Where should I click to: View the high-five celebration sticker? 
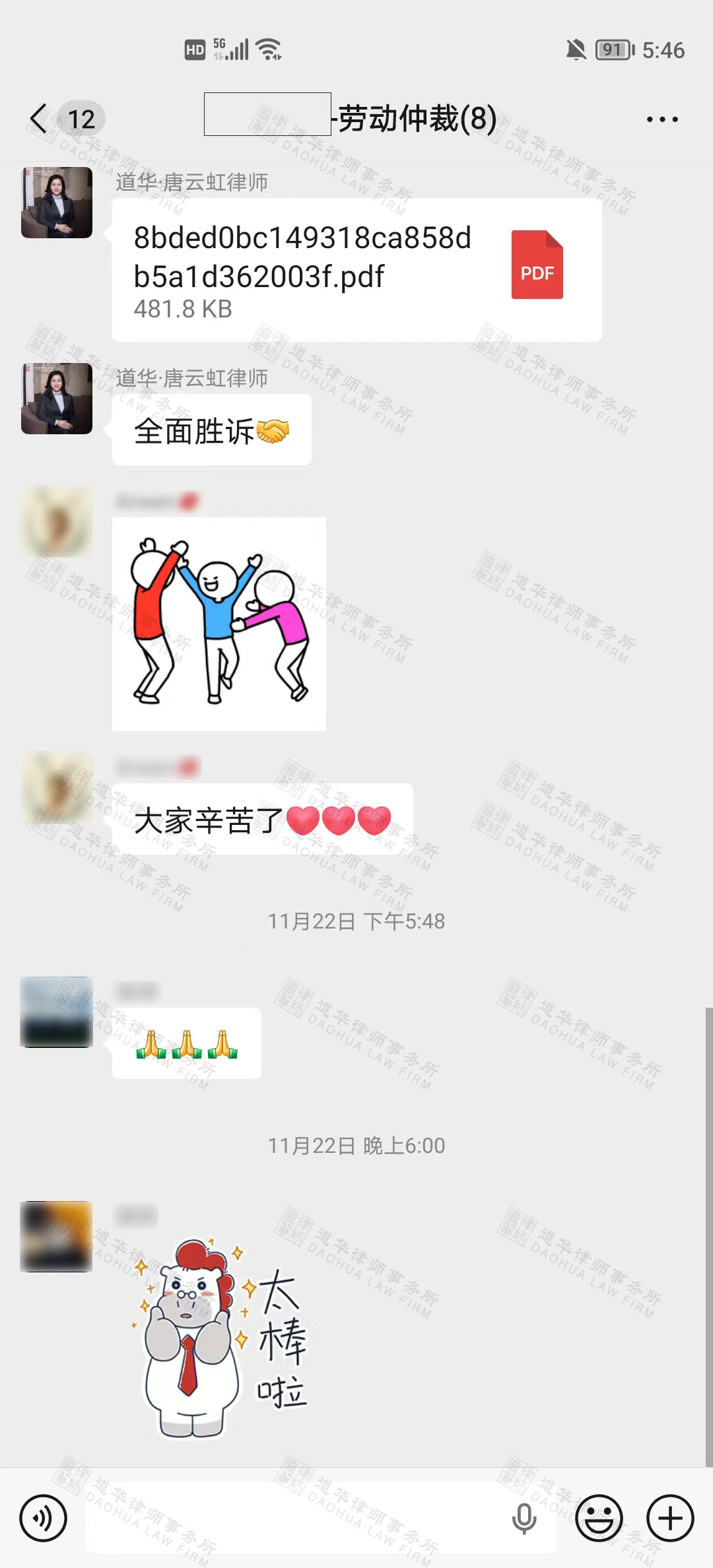point(219,624)
